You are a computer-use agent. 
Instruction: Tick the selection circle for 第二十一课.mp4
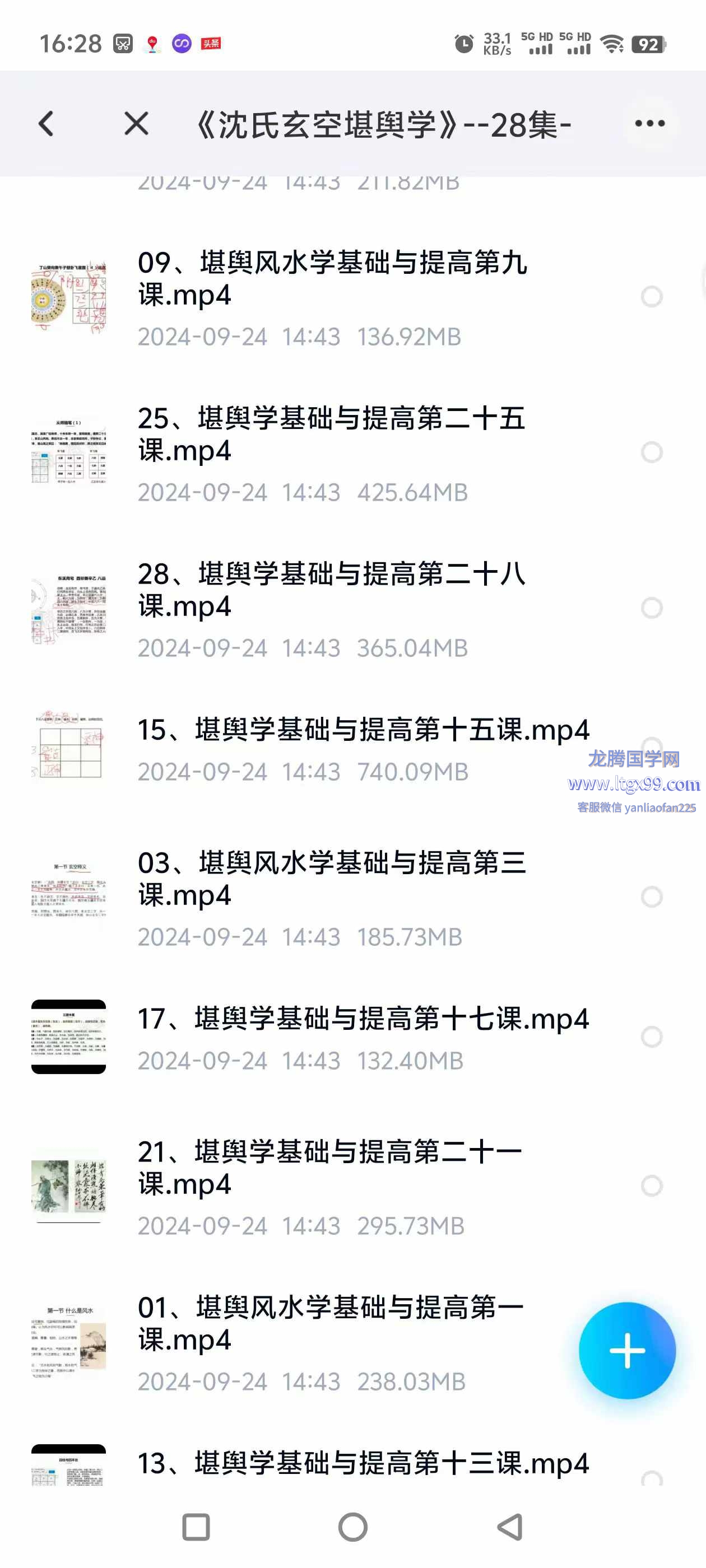[651, 1186]
